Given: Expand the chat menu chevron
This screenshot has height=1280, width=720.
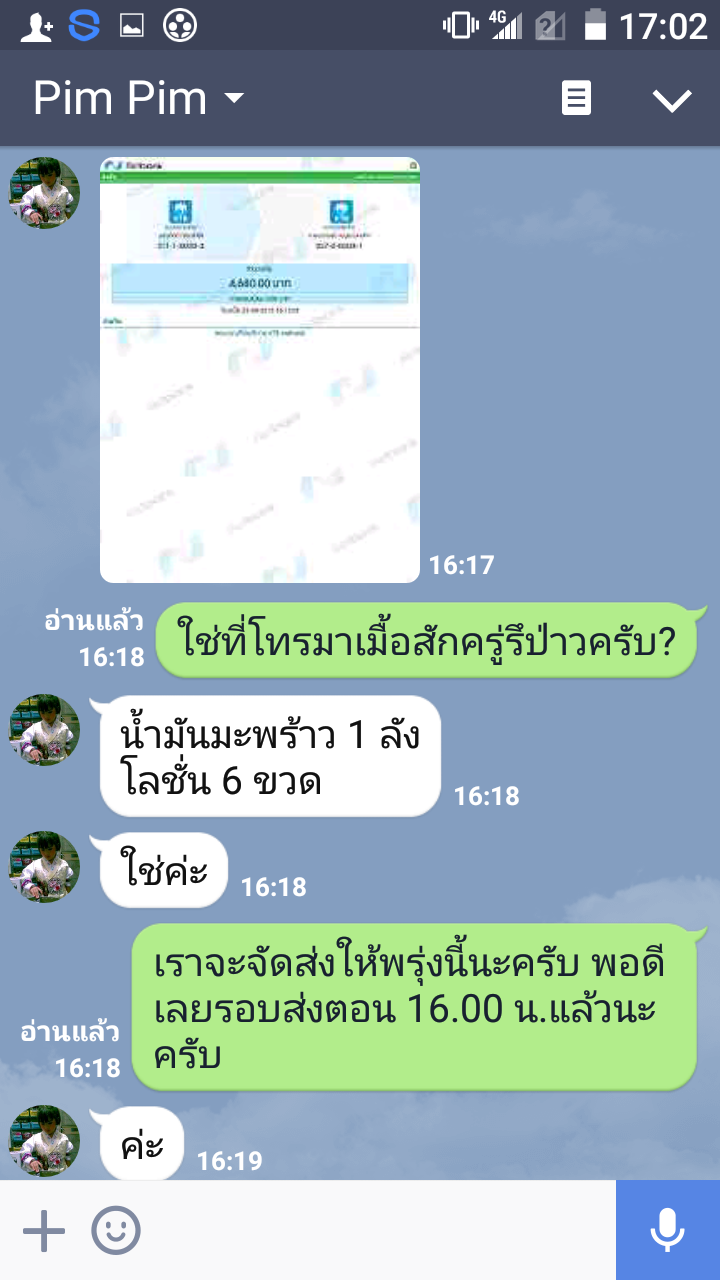Looking at the screenshot, I should (x=671, y=99).
